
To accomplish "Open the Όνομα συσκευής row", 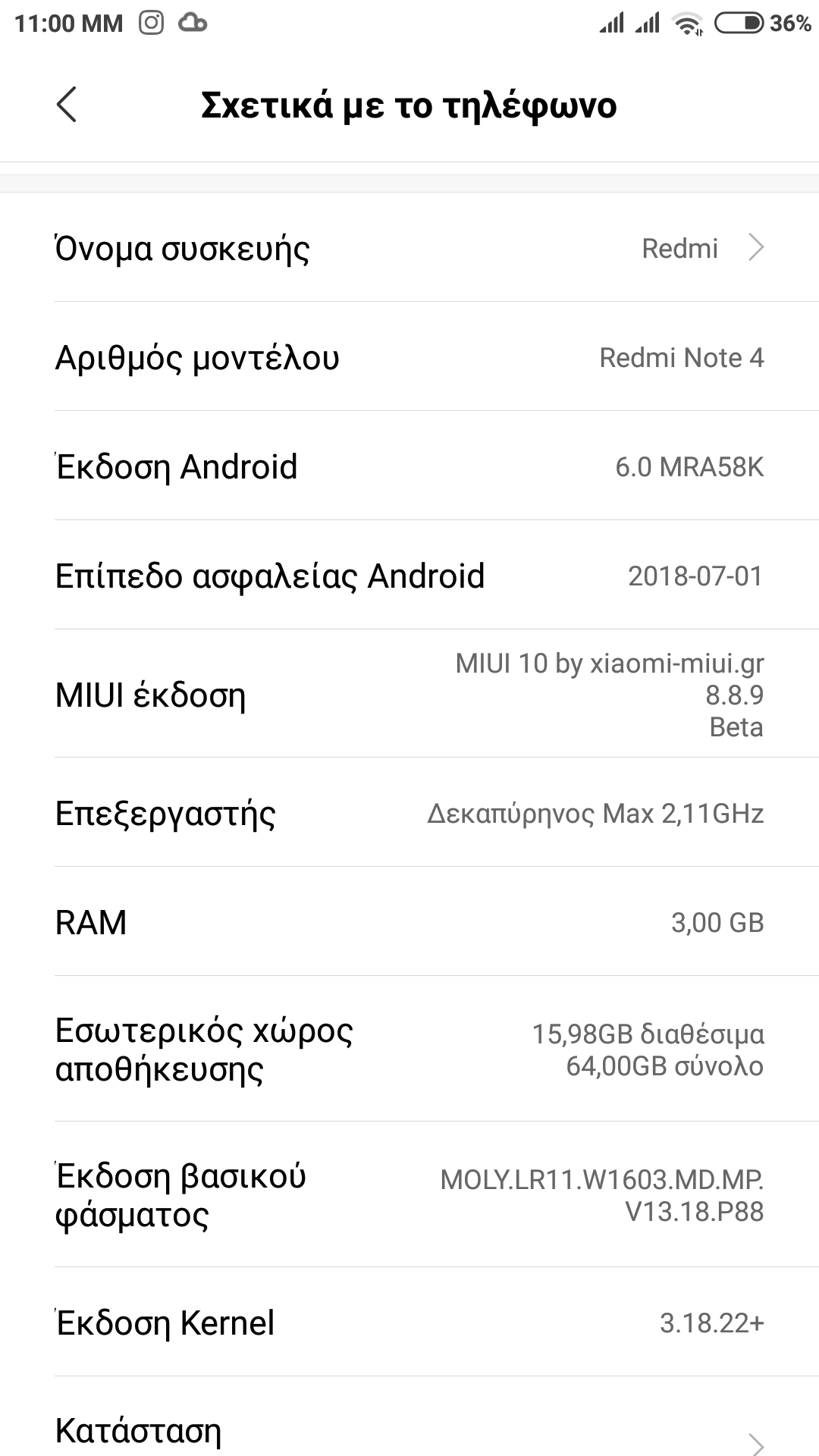I will pos(409,248).
